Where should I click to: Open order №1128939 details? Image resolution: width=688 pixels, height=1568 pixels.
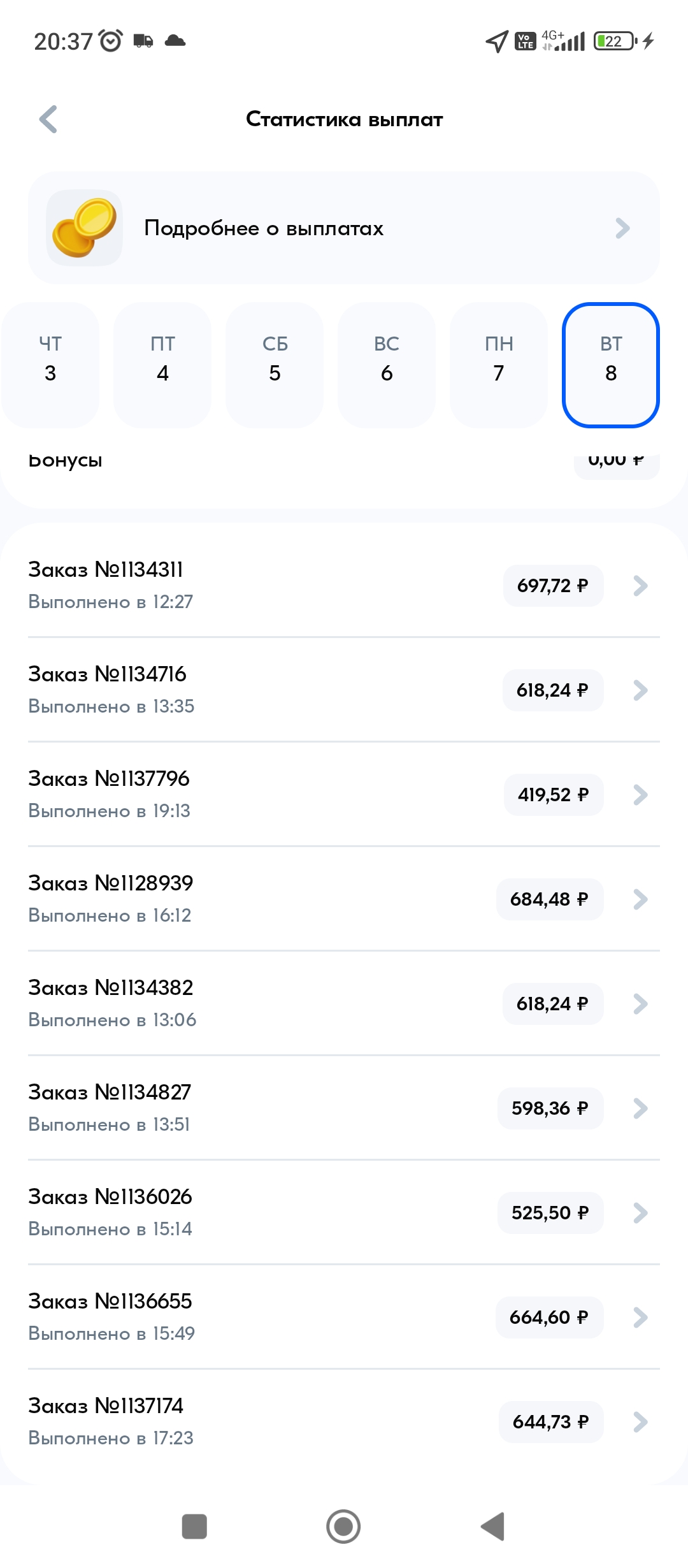[x=344, y=899]
